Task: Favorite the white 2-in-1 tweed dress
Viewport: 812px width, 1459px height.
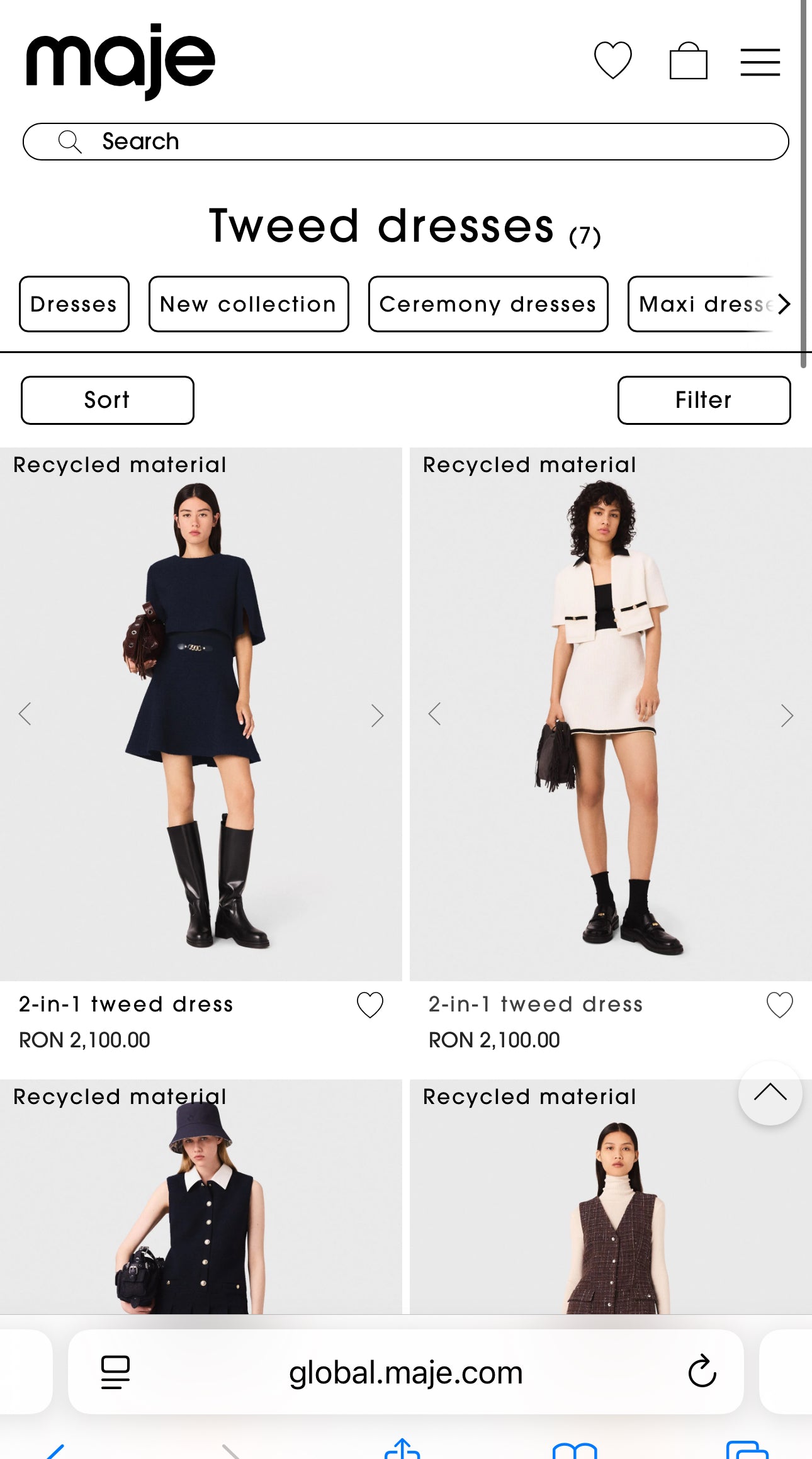Action: pyautogui.click(x=779, y=1005)
